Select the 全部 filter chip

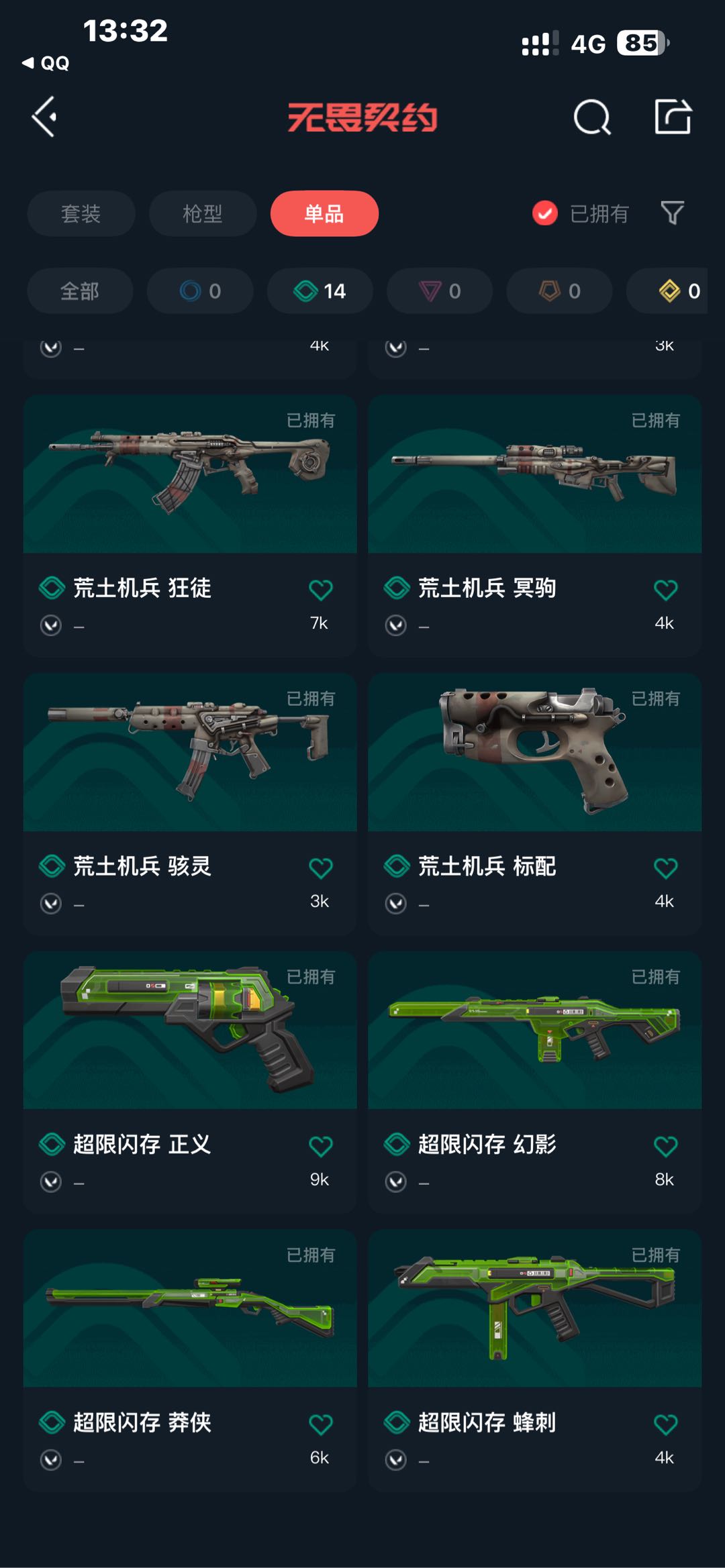80,291
